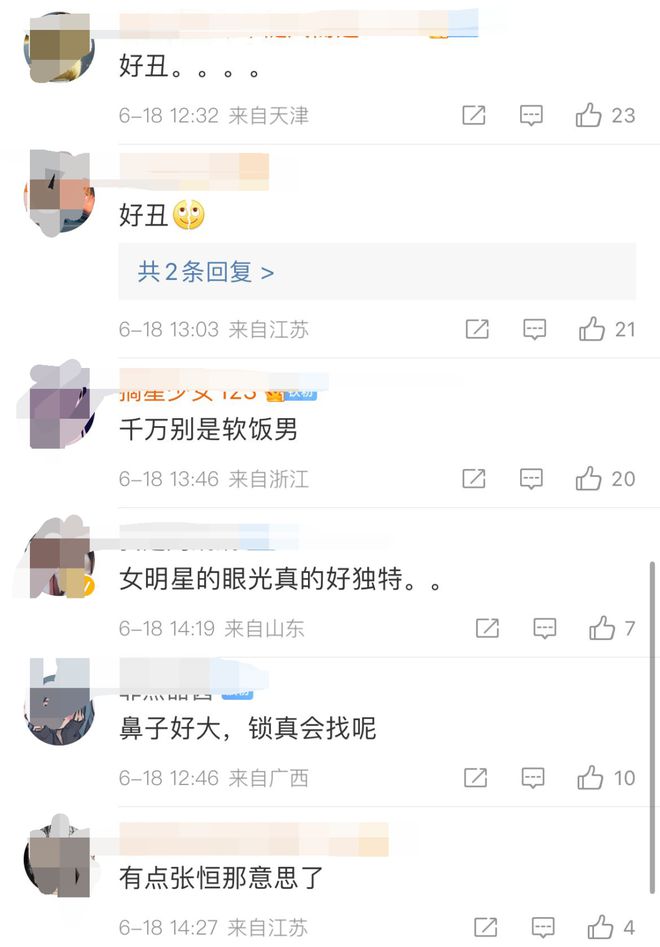Viewport: 660px width, 947px height.
Task: Like the 女明星的眼光真的好独特 comment
Action: click(602, 629)
